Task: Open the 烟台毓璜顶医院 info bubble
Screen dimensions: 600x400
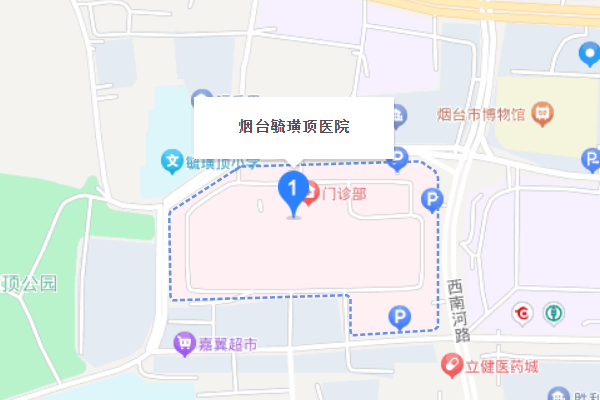Action: tap(293, 128)
